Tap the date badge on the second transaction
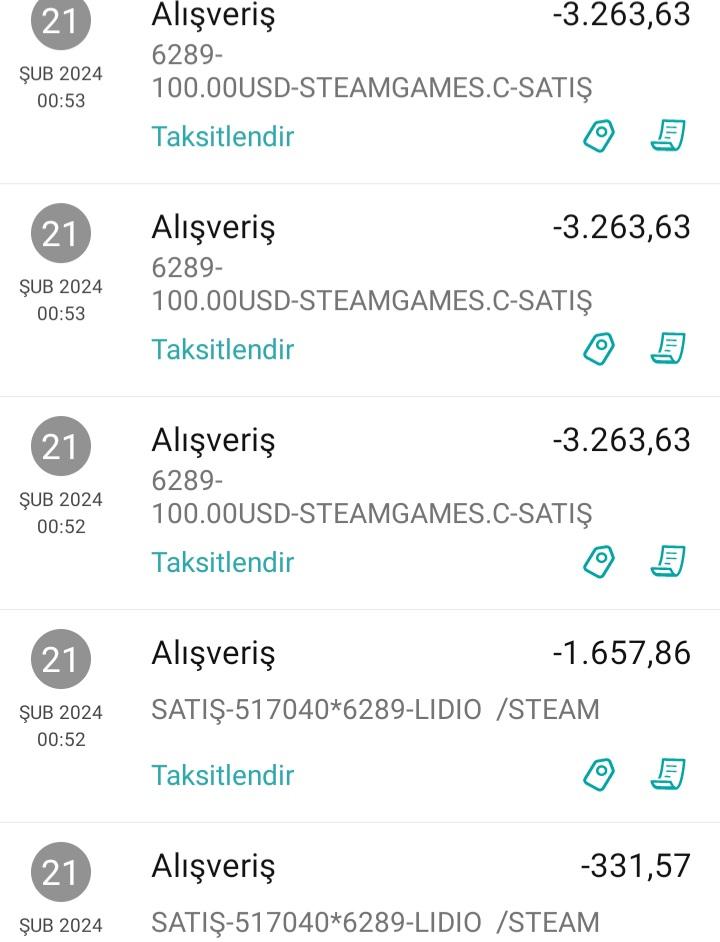Viewport: 720px width, 942px height. [x=62, y=235]
